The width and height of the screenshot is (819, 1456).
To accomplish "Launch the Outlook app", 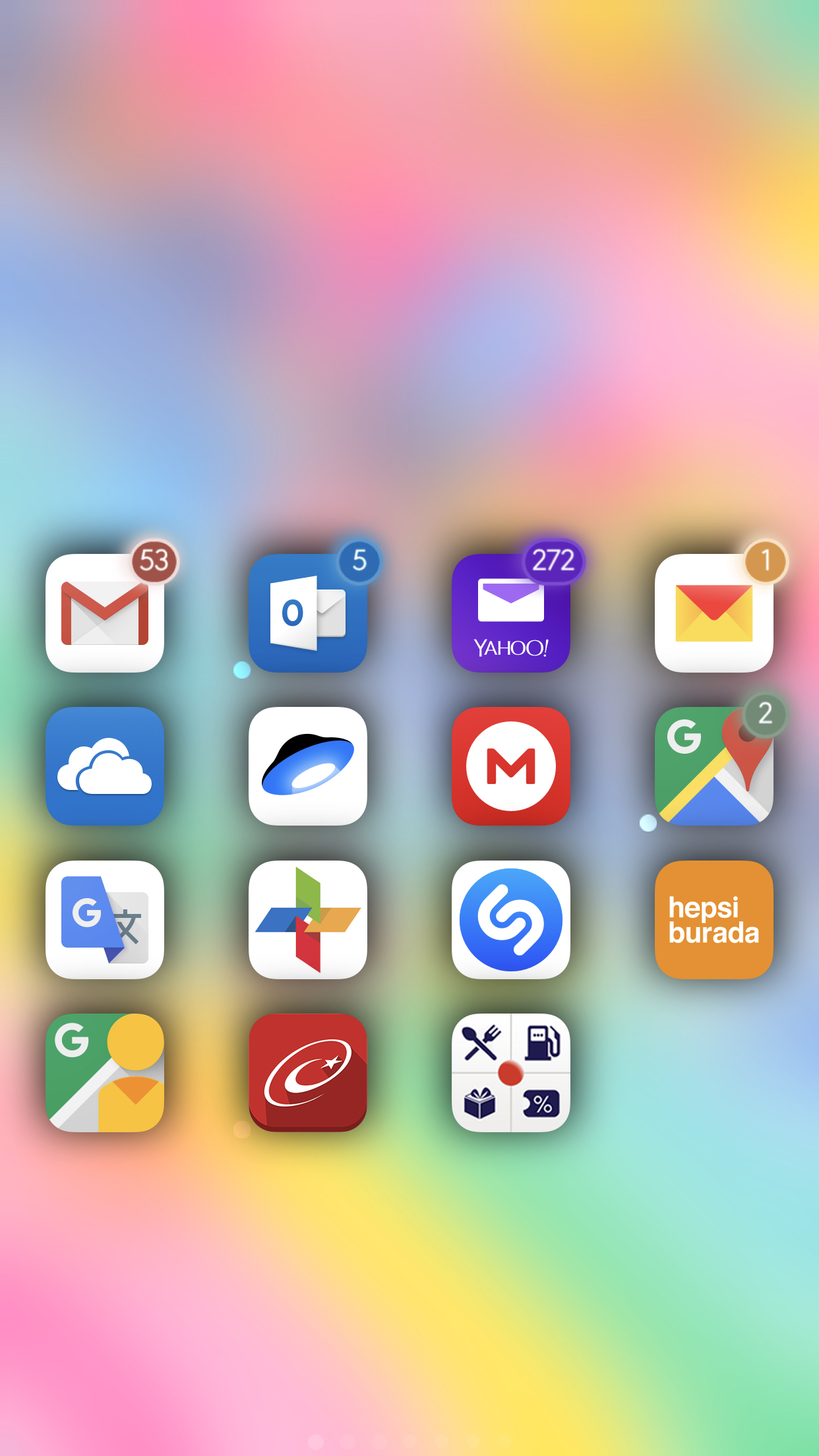I will coord(308,613).
